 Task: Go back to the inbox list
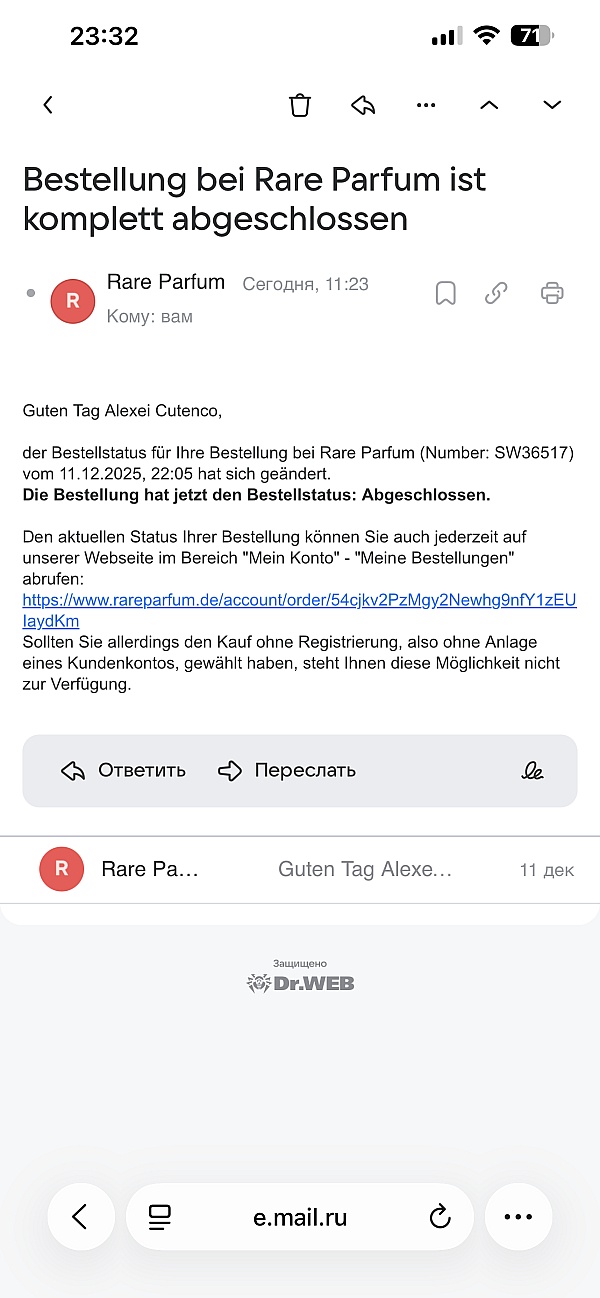tap(48, 105)
